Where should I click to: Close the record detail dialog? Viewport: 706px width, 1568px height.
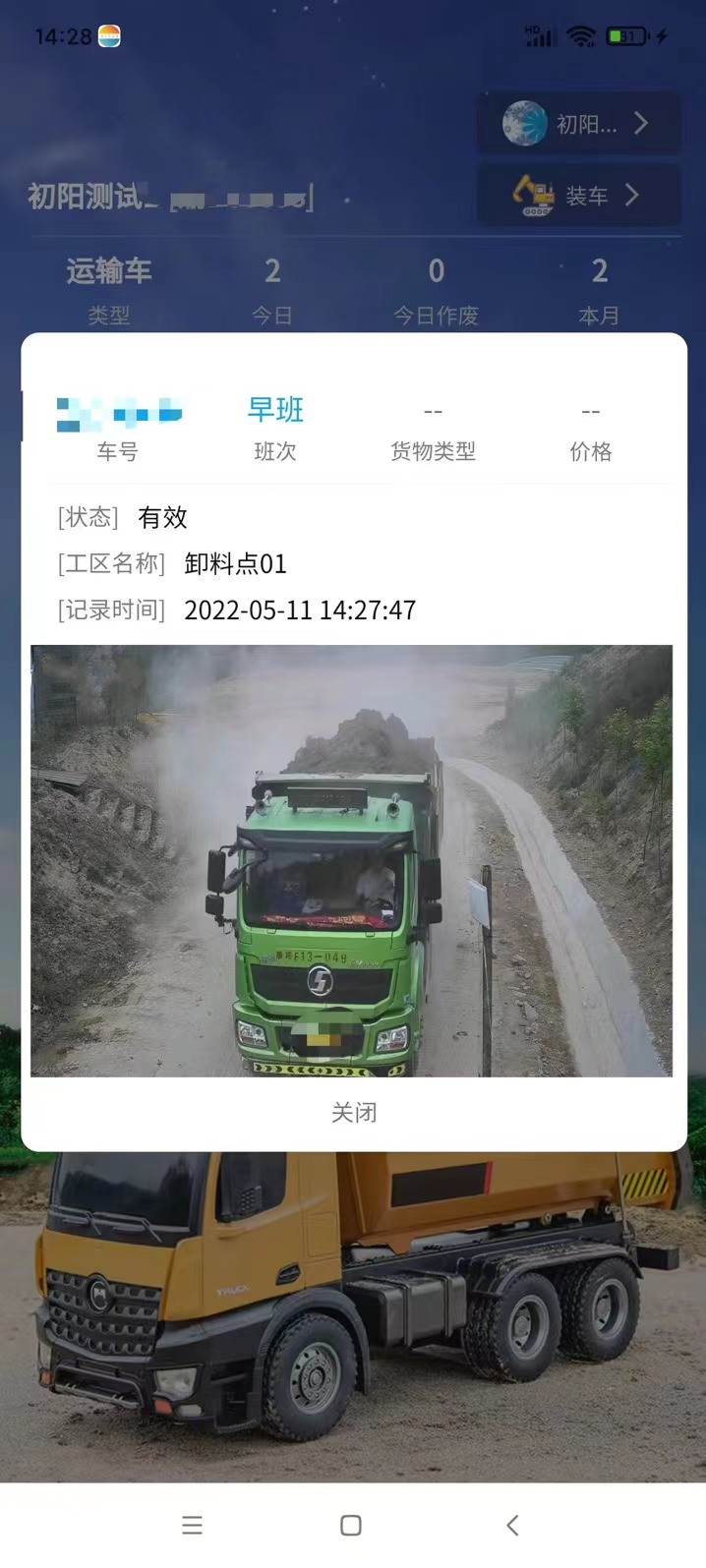point(353,1113)
